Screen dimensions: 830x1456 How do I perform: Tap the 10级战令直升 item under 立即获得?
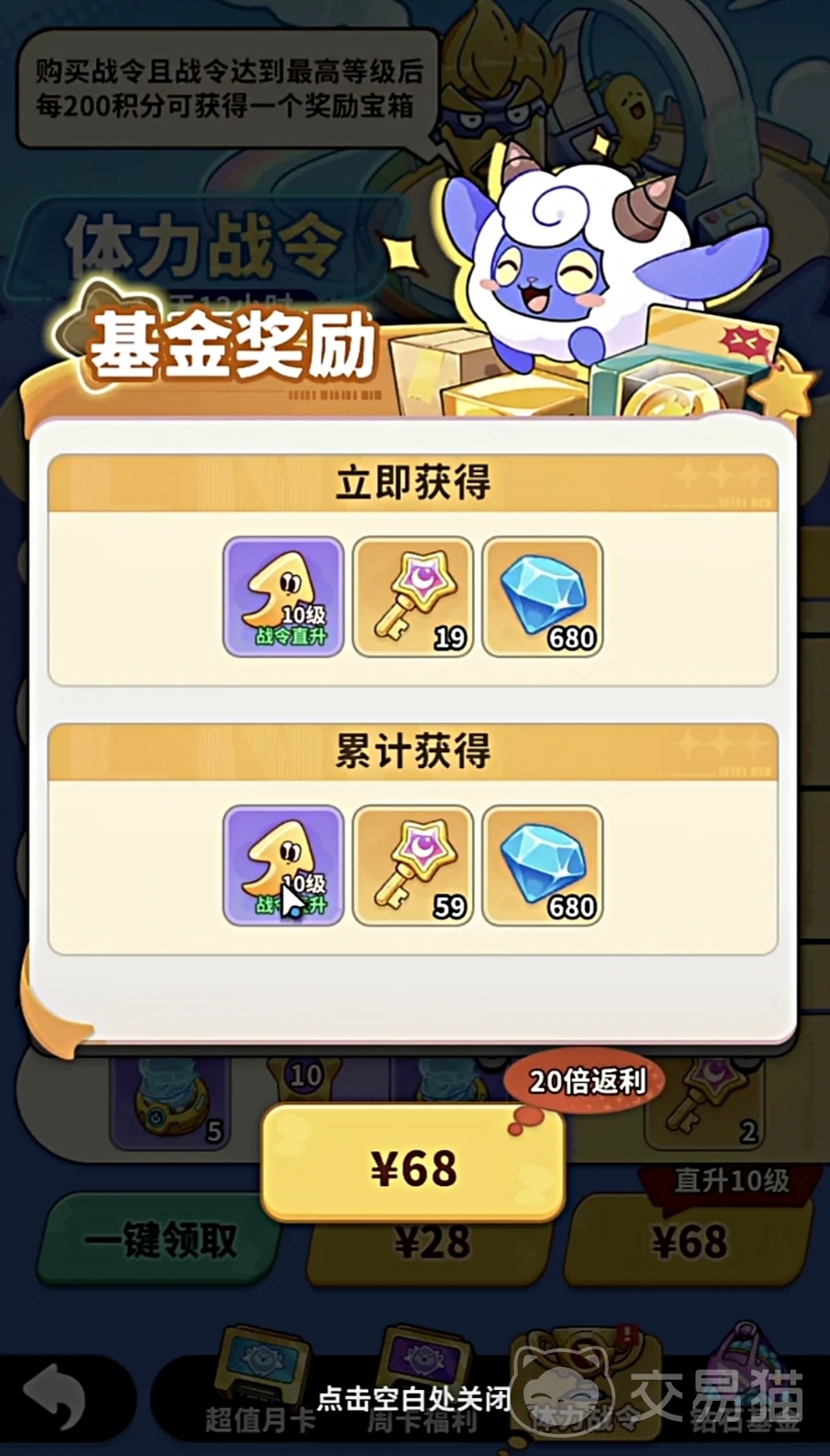tap(284, 597)
